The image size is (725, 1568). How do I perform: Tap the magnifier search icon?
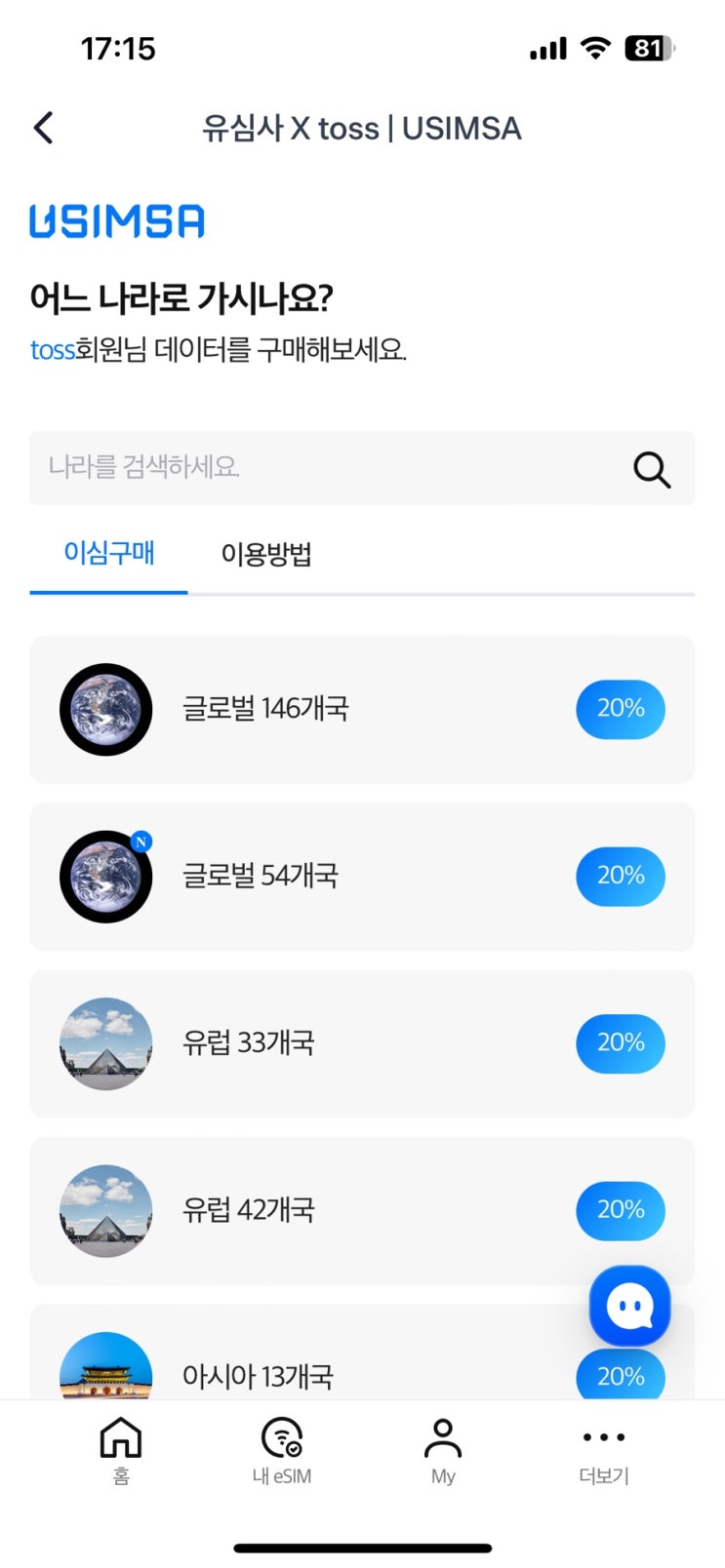pyautogui.click(x=652, y=469)
